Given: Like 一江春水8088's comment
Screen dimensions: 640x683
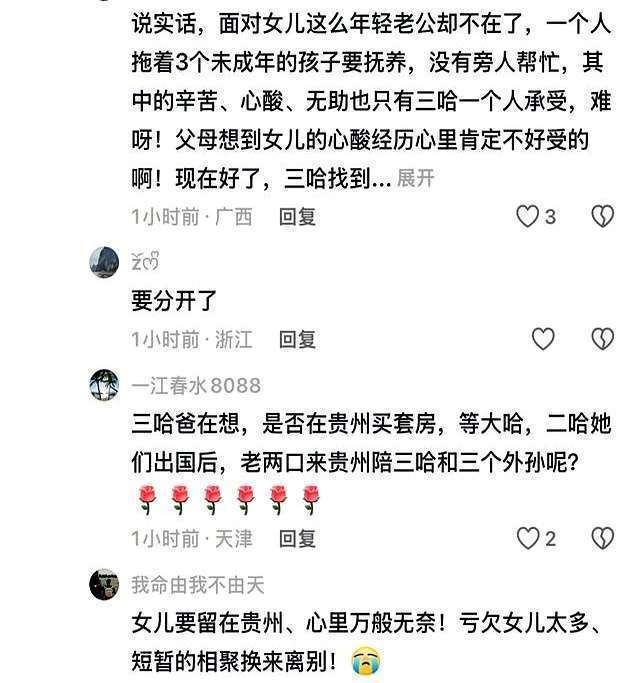Looking at the screenshot, I should tap(528, 539).
